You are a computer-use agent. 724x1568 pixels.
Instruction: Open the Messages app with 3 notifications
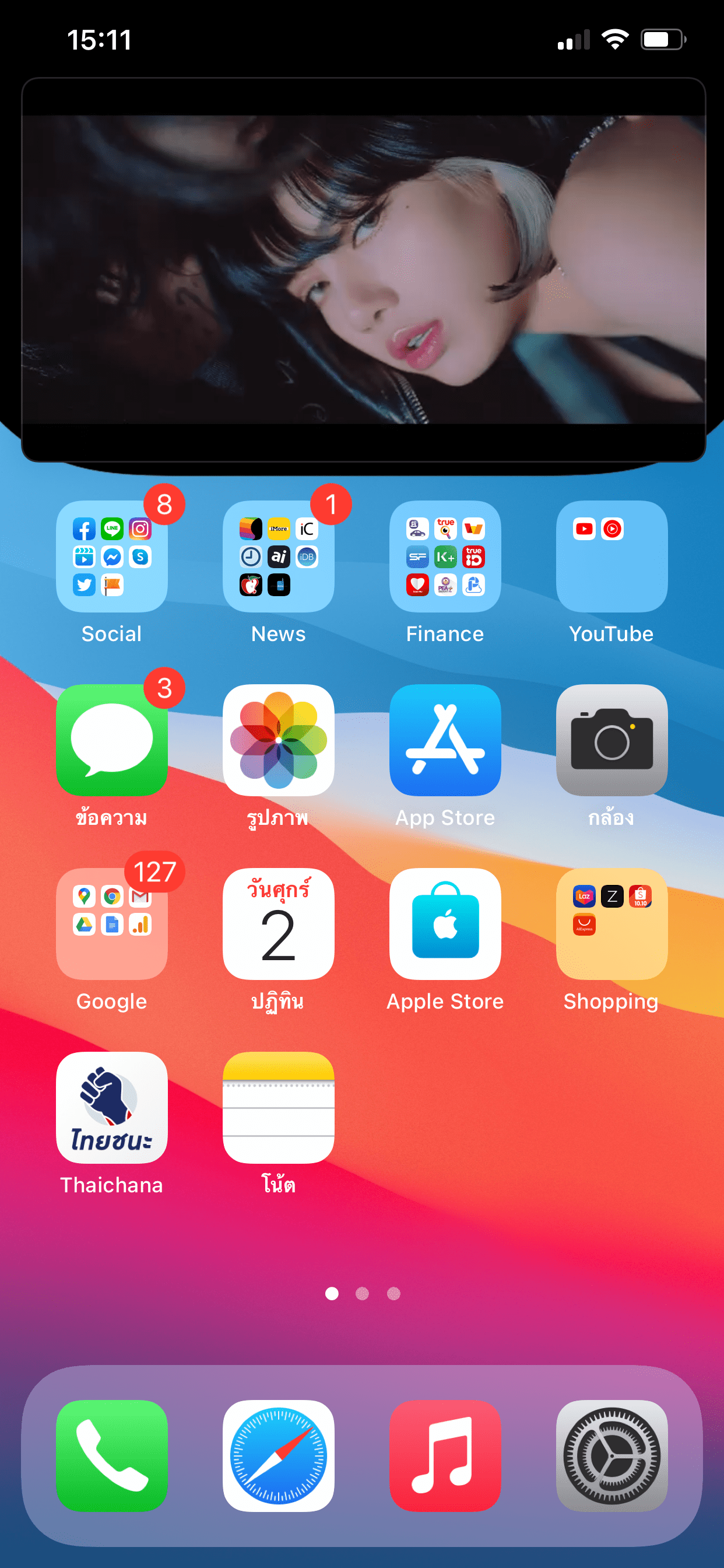click(111, 740)
